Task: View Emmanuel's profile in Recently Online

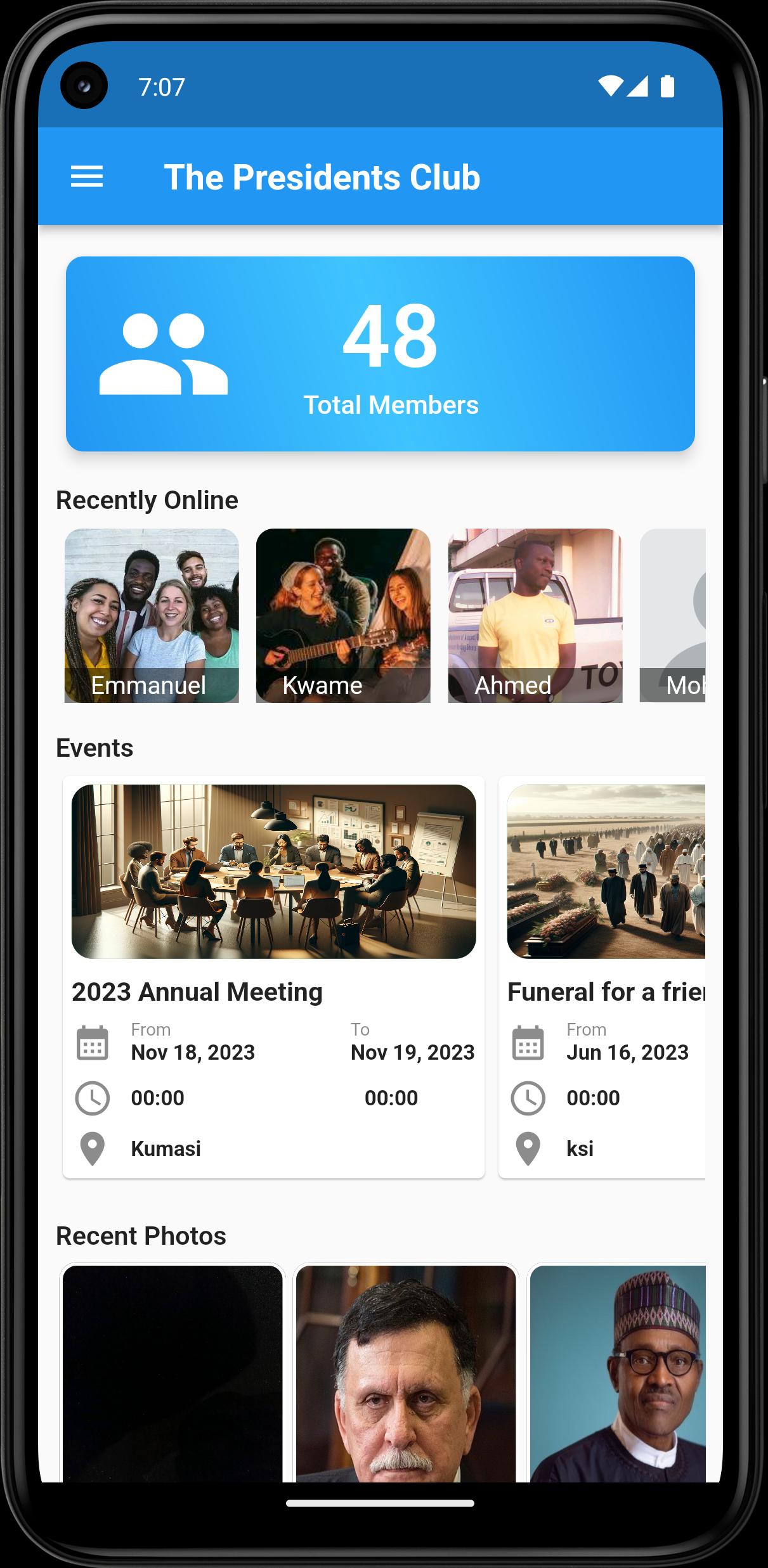Action: pyautogui.click(x=152, y=615)
